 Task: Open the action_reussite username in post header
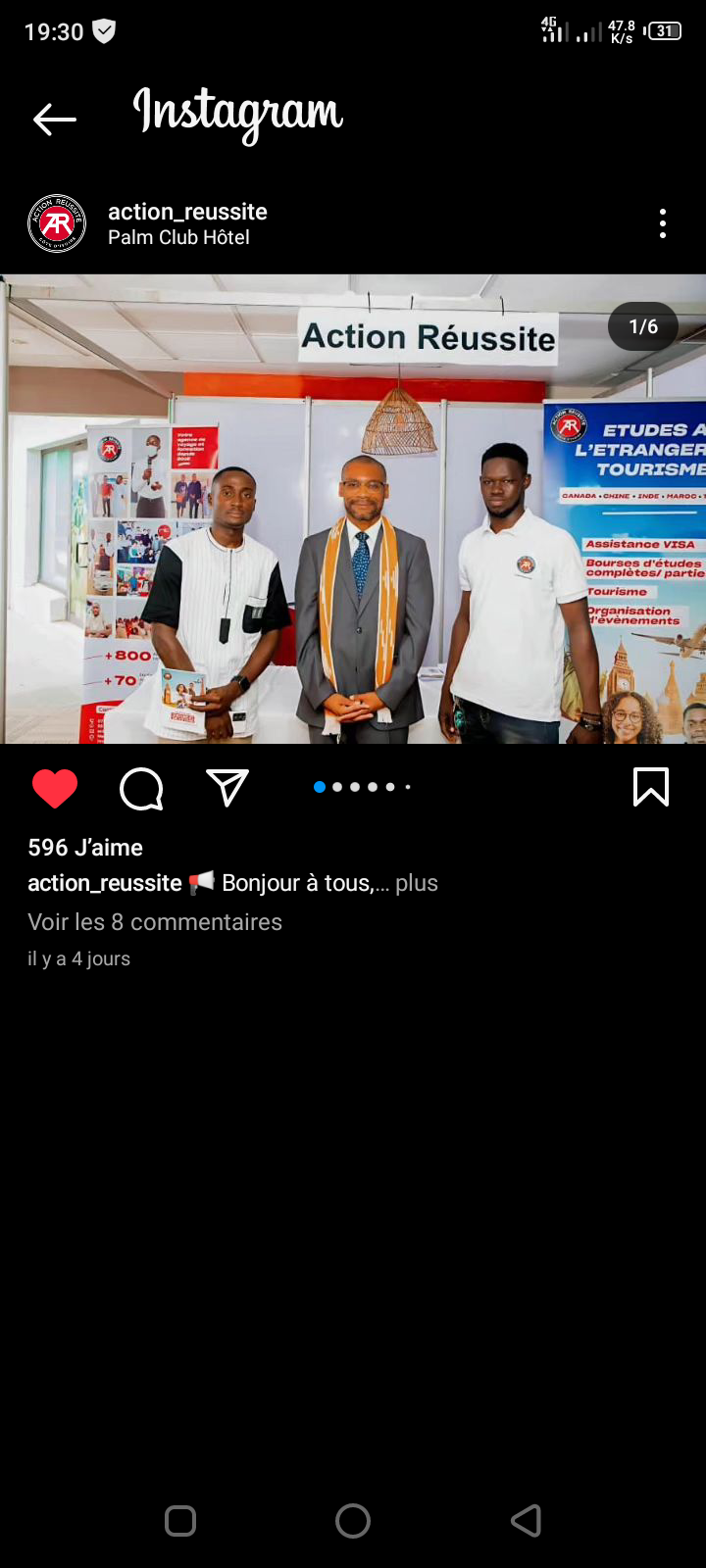(x=187, y=212)
